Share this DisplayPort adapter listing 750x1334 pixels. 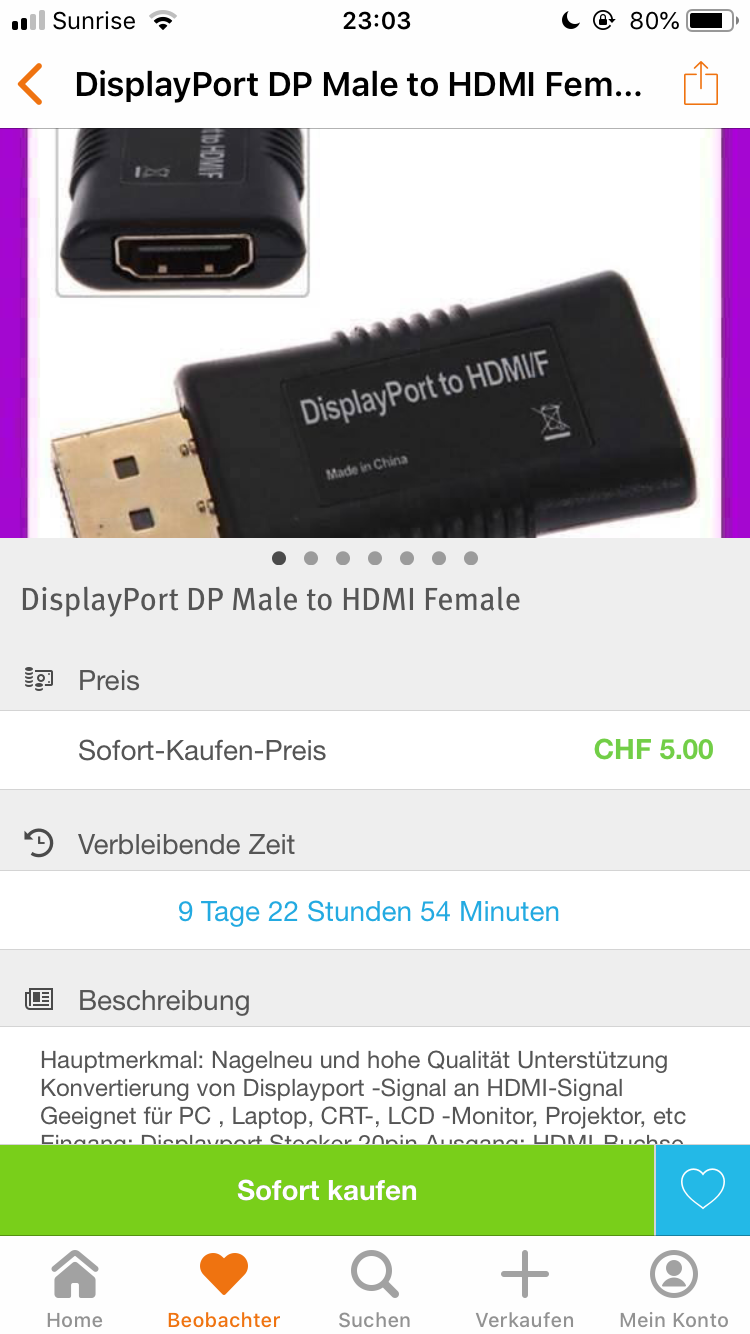coord(701,83)
